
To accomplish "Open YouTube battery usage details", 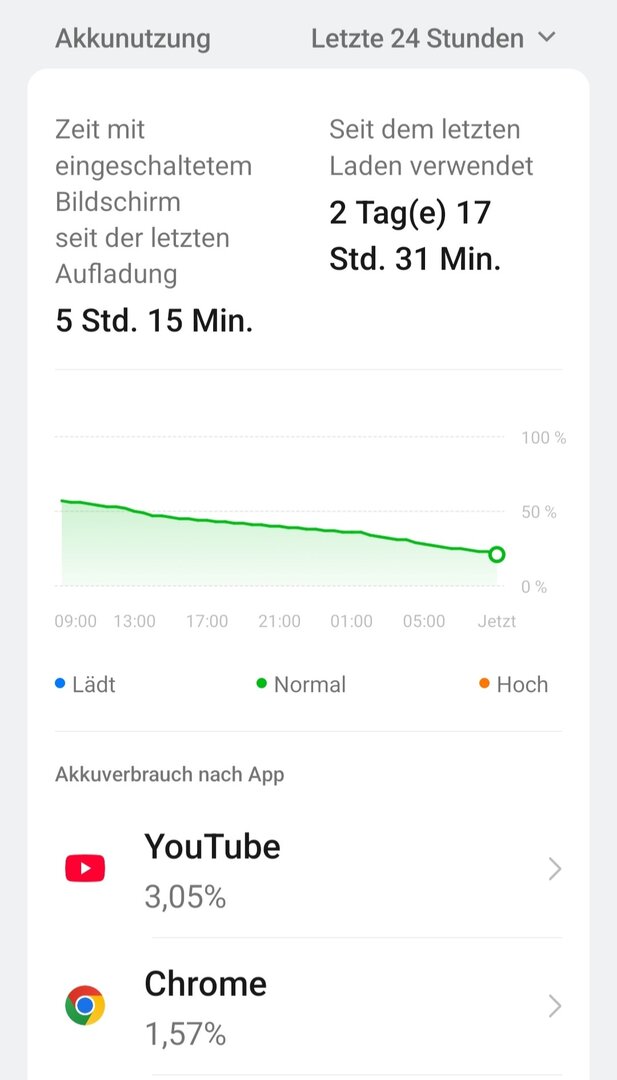I will 310,869.
